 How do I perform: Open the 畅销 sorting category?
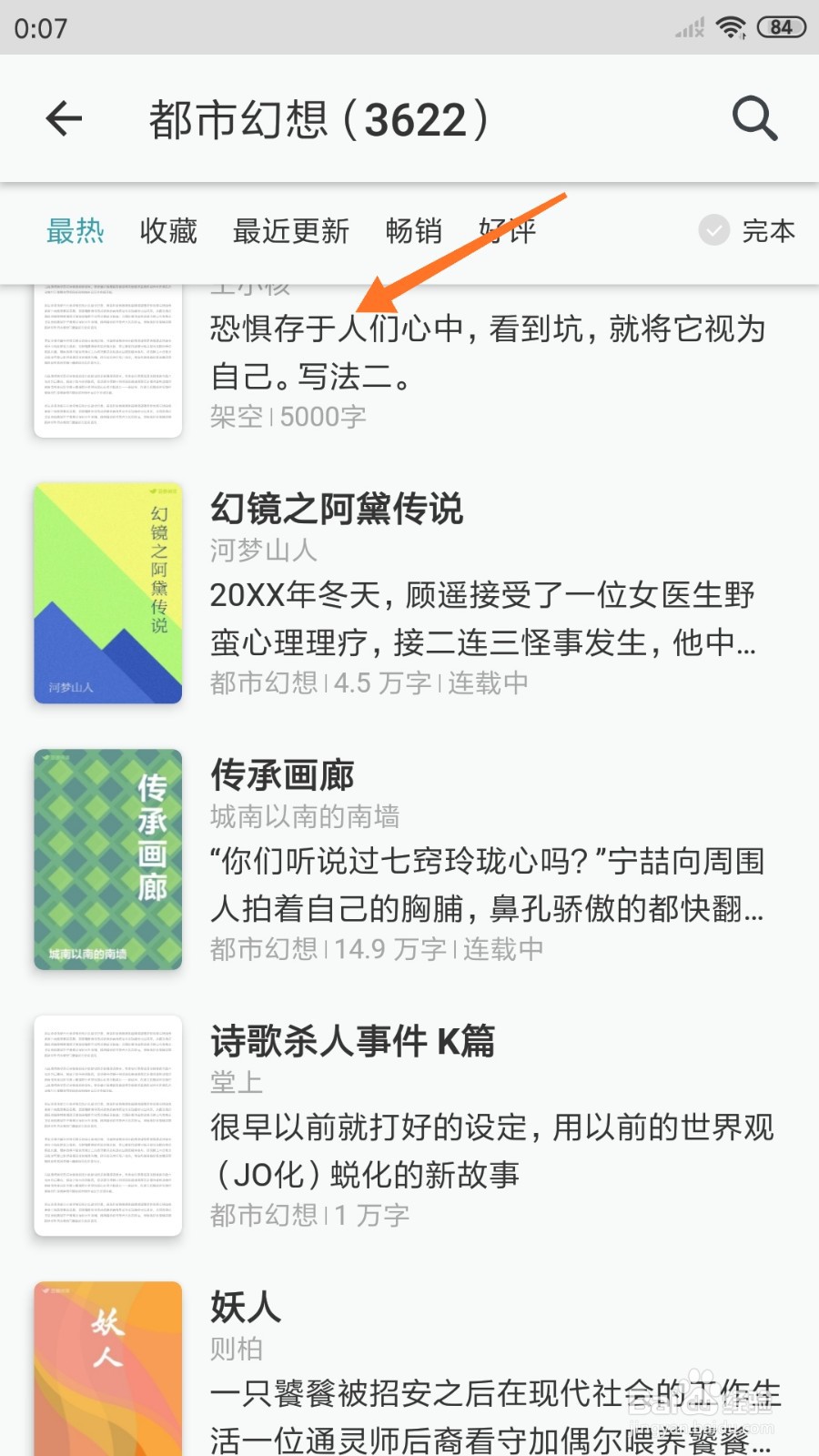tap(414, 232)
